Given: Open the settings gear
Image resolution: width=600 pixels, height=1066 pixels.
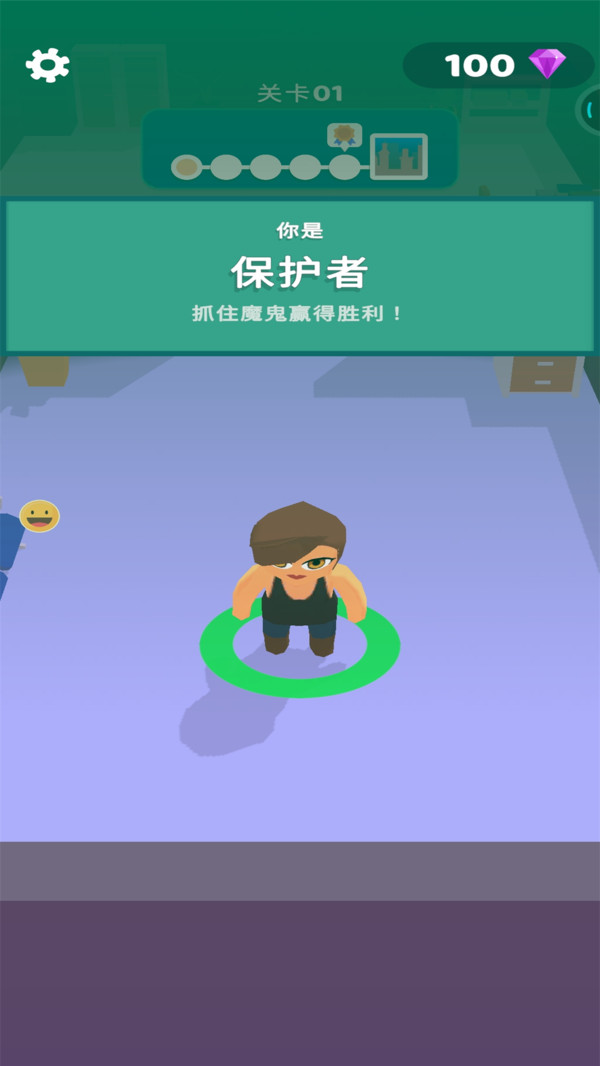Looking at the screenshot, I should click(x=47, y=66).
